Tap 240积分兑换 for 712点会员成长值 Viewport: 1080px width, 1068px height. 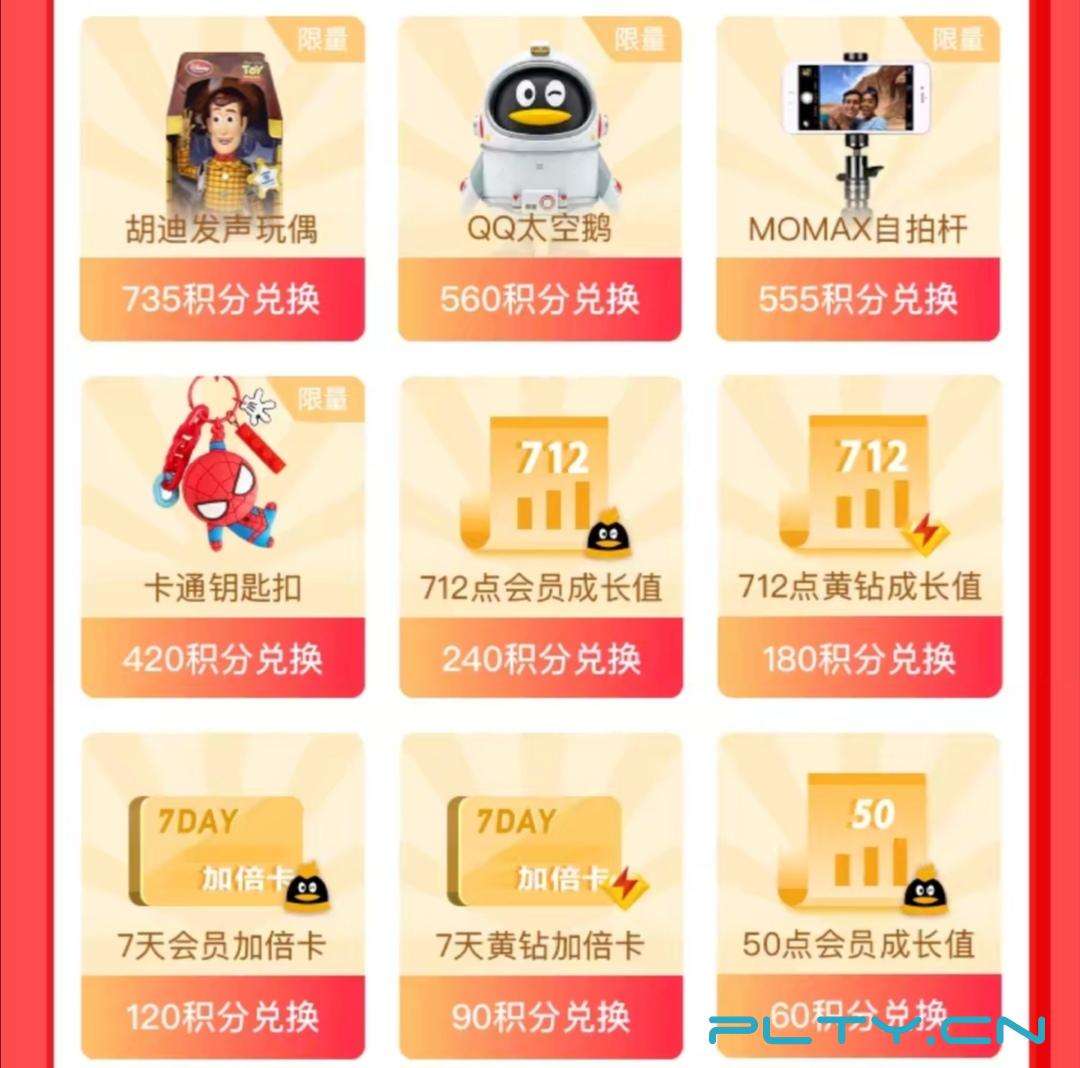(x=540, y=659)
